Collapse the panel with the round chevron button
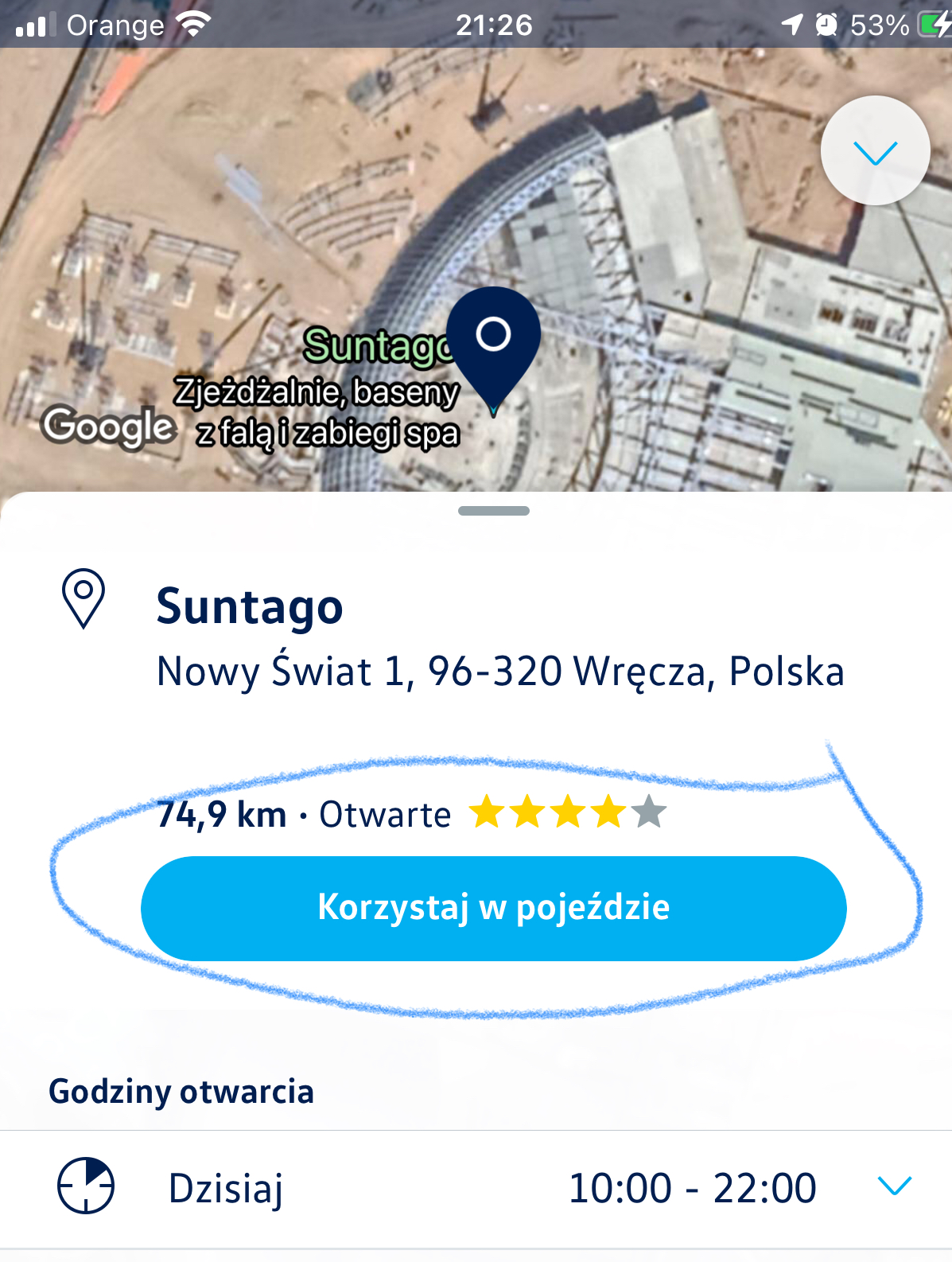 (x=875, y=151)
